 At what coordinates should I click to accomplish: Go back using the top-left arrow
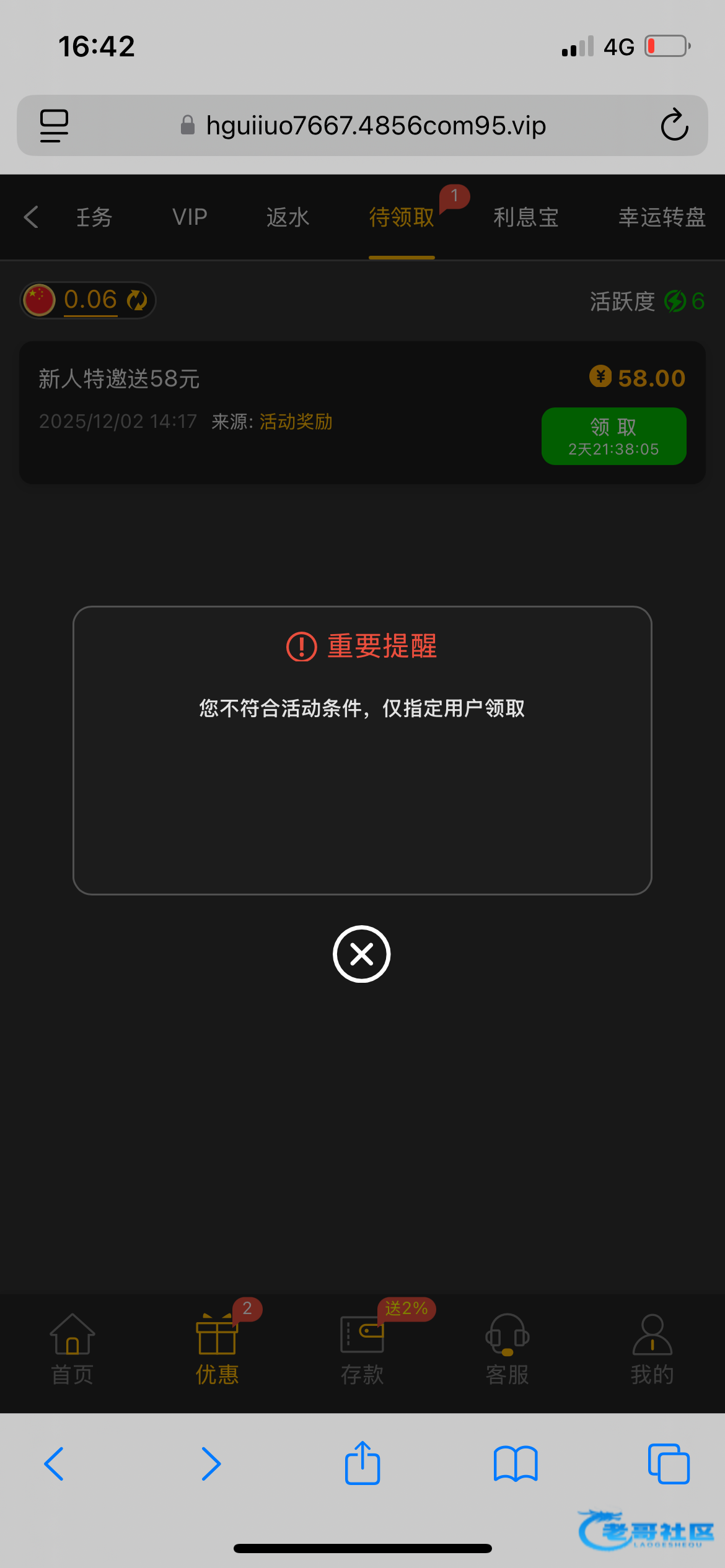tap(31, 217)
